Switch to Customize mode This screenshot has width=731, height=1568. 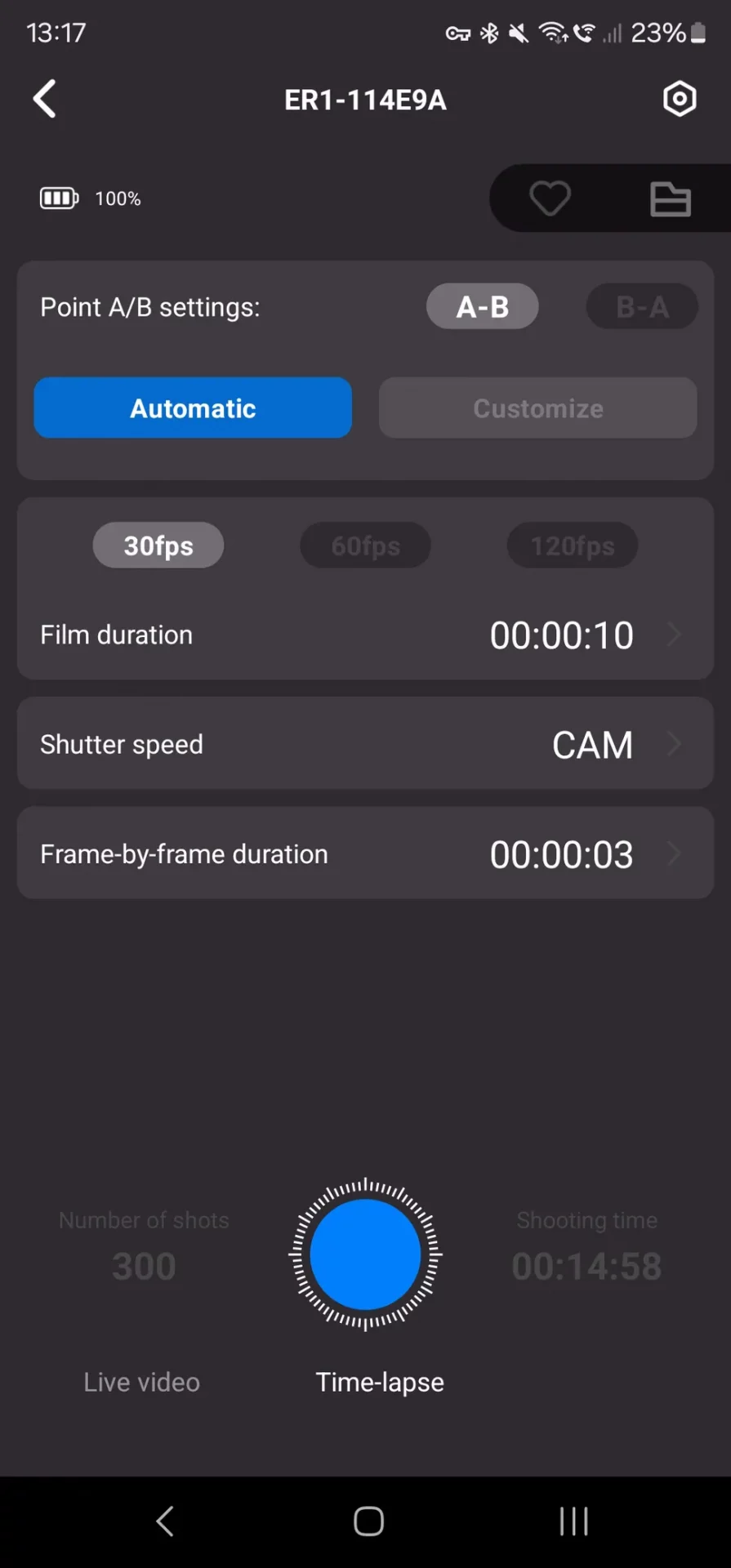(537, 408)
